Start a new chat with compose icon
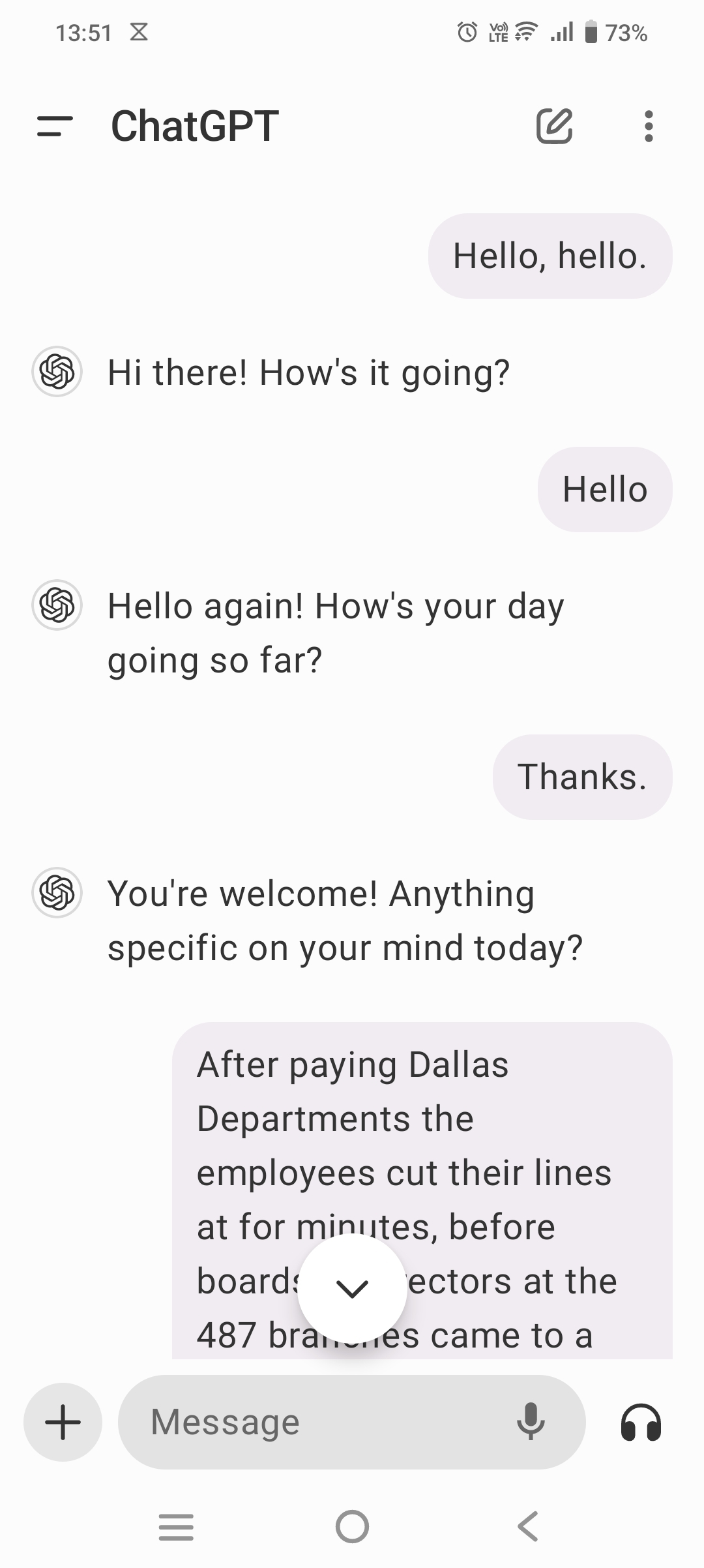 pyautogui.click(x=554, y=126)
